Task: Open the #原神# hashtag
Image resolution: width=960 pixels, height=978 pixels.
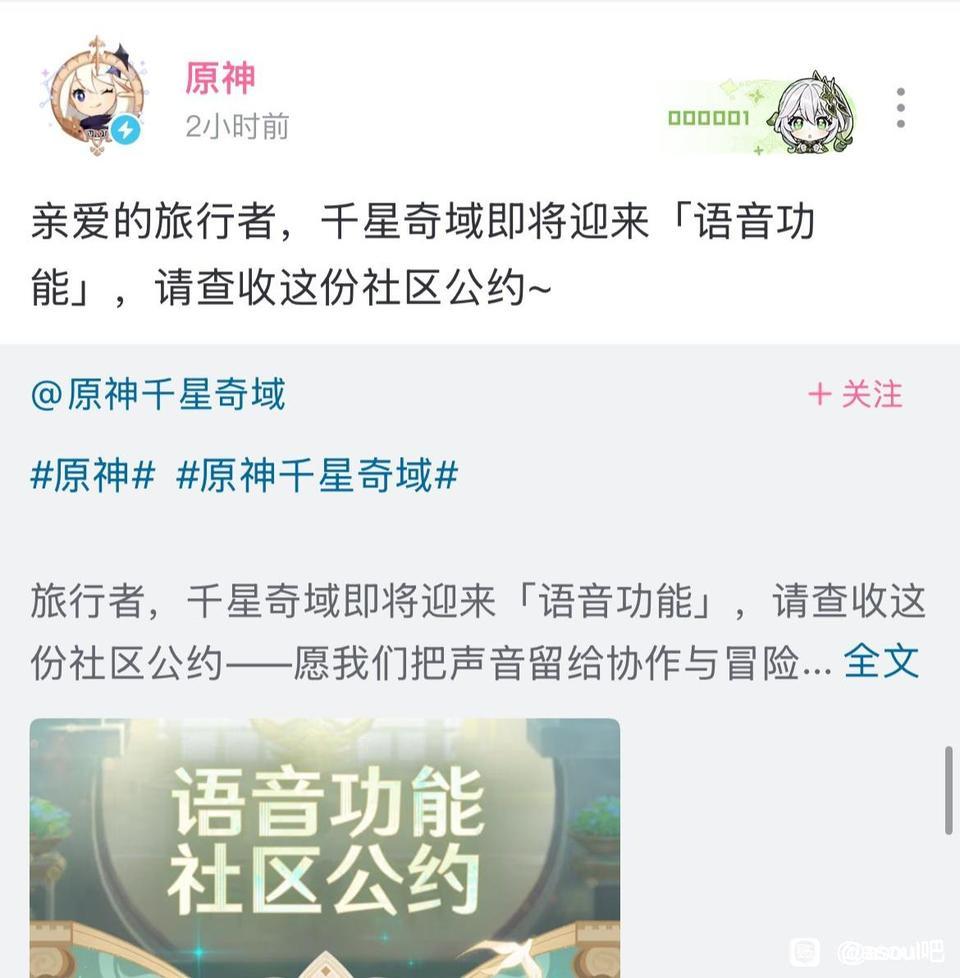Action: tap(92, 475)
